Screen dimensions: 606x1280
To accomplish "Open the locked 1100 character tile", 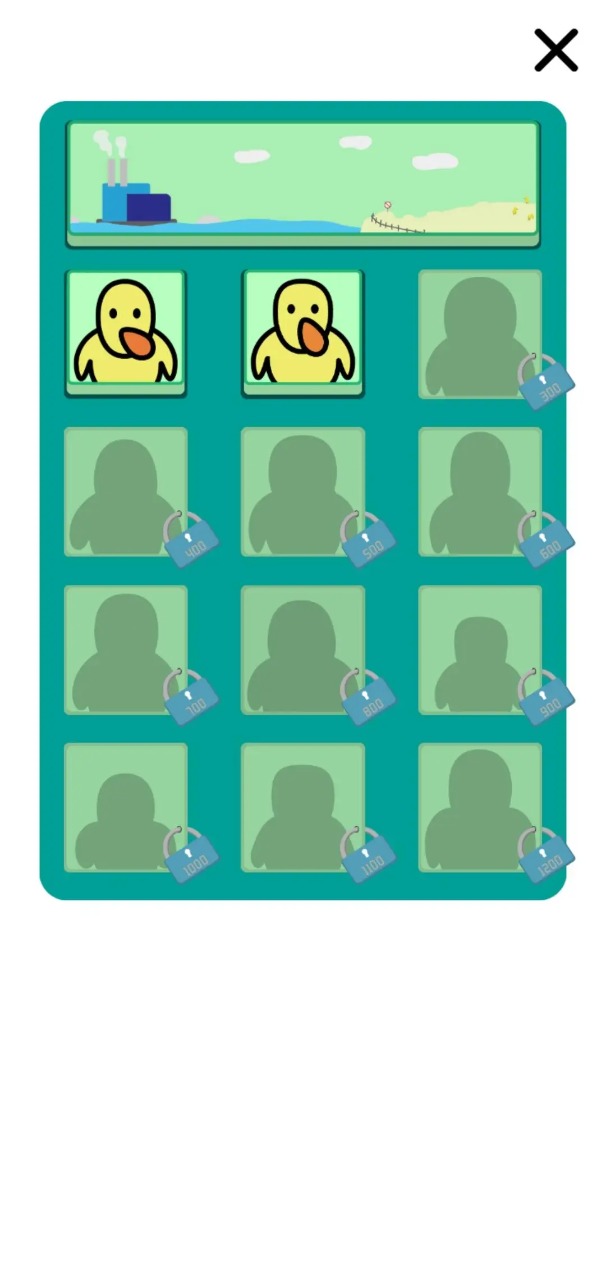I will tap(303, 807).
